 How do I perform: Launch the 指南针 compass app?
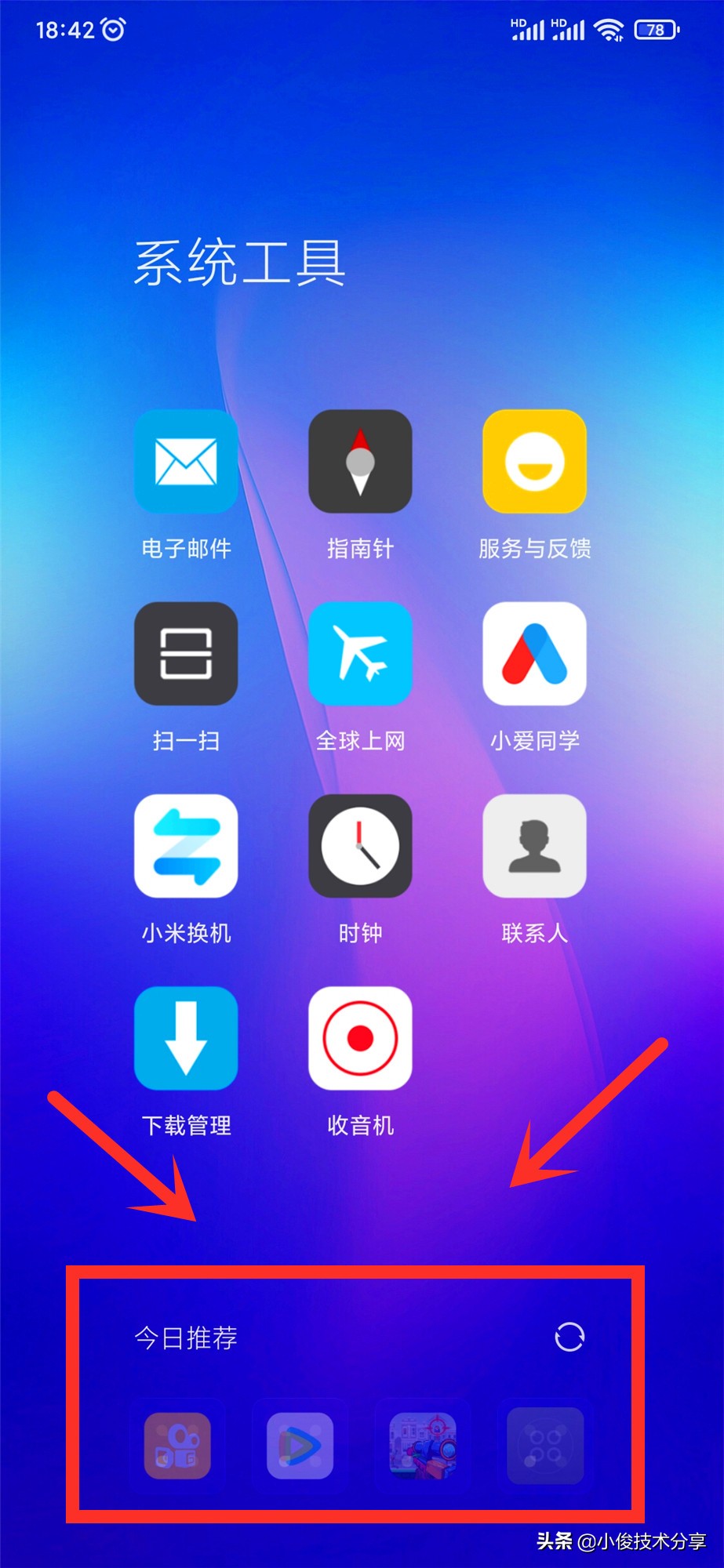[360, 462]
